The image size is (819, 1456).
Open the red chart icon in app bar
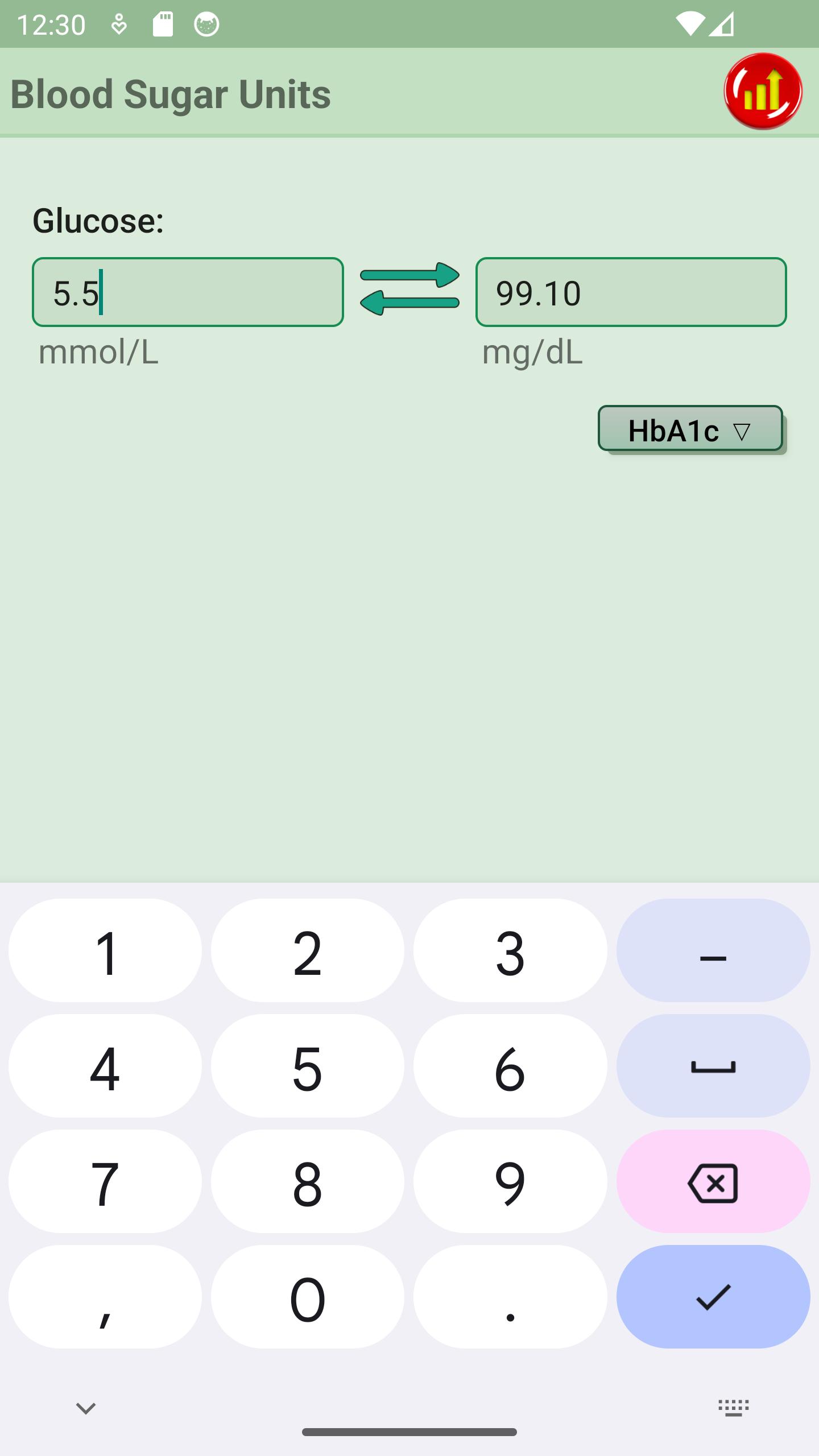coord(763,91)
